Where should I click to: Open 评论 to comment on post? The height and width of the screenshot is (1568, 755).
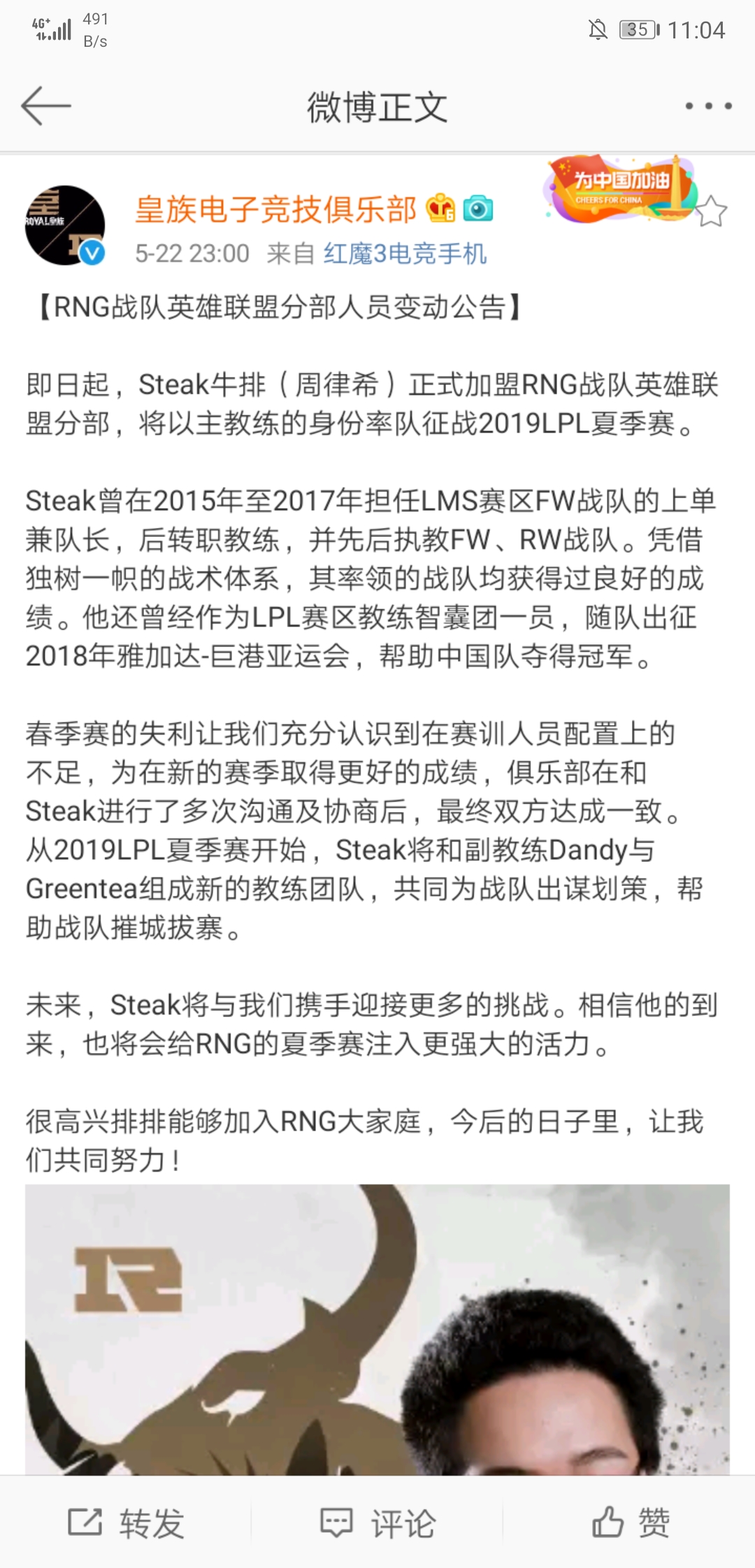(x=377, y=1523)
